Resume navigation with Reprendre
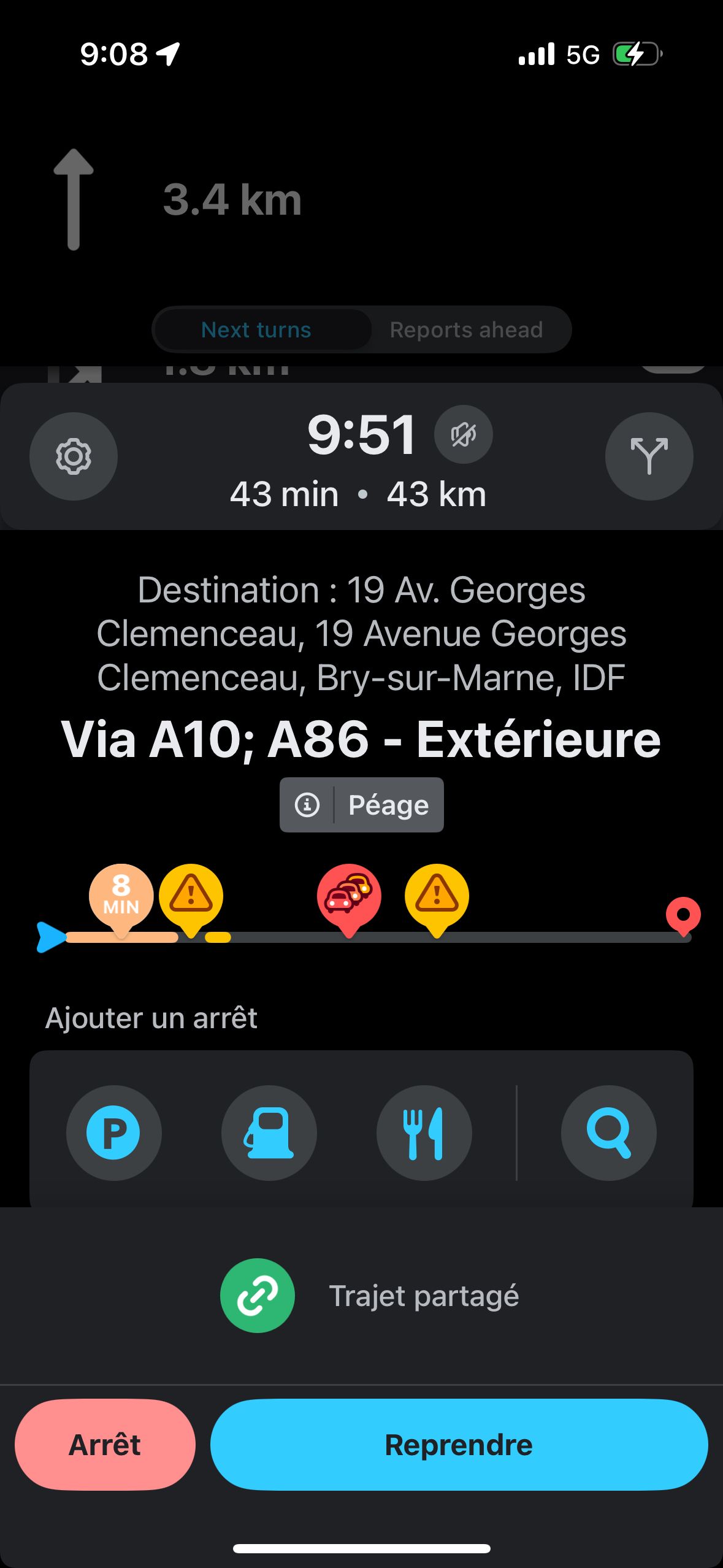723x1568 pixels. 459,1445
